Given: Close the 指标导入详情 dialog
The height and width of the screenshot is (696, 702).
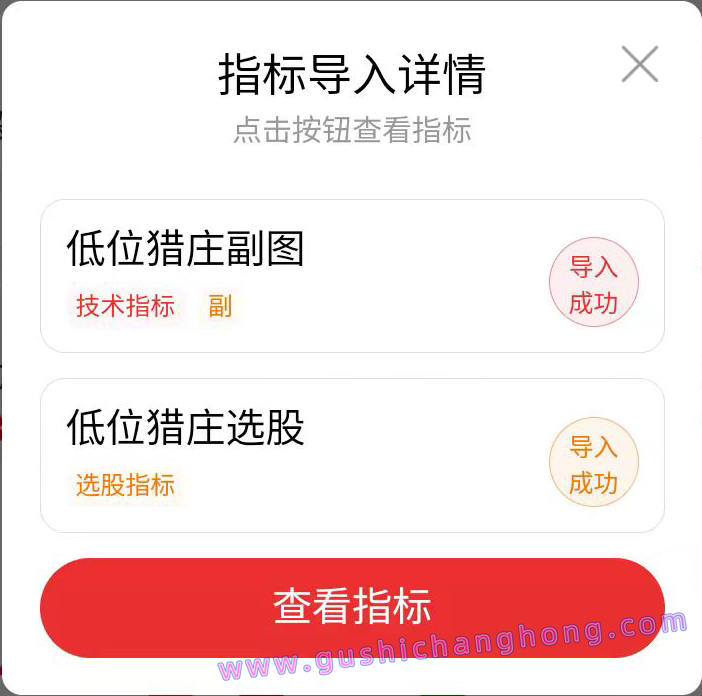Looking at the screenshot, I should click(639, 65).
